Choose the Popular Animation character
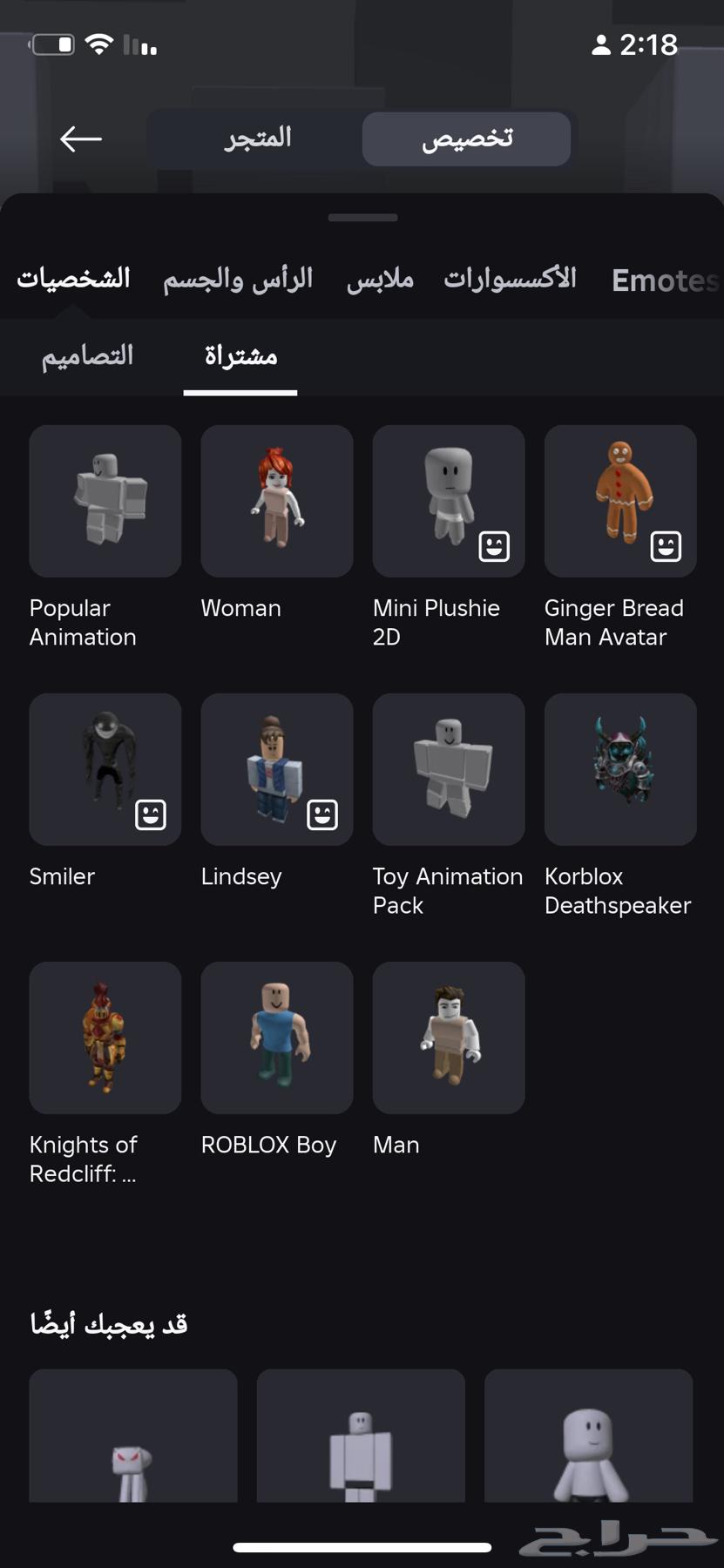The height and width of the screenshot is (1568, 724). [105, 501]
